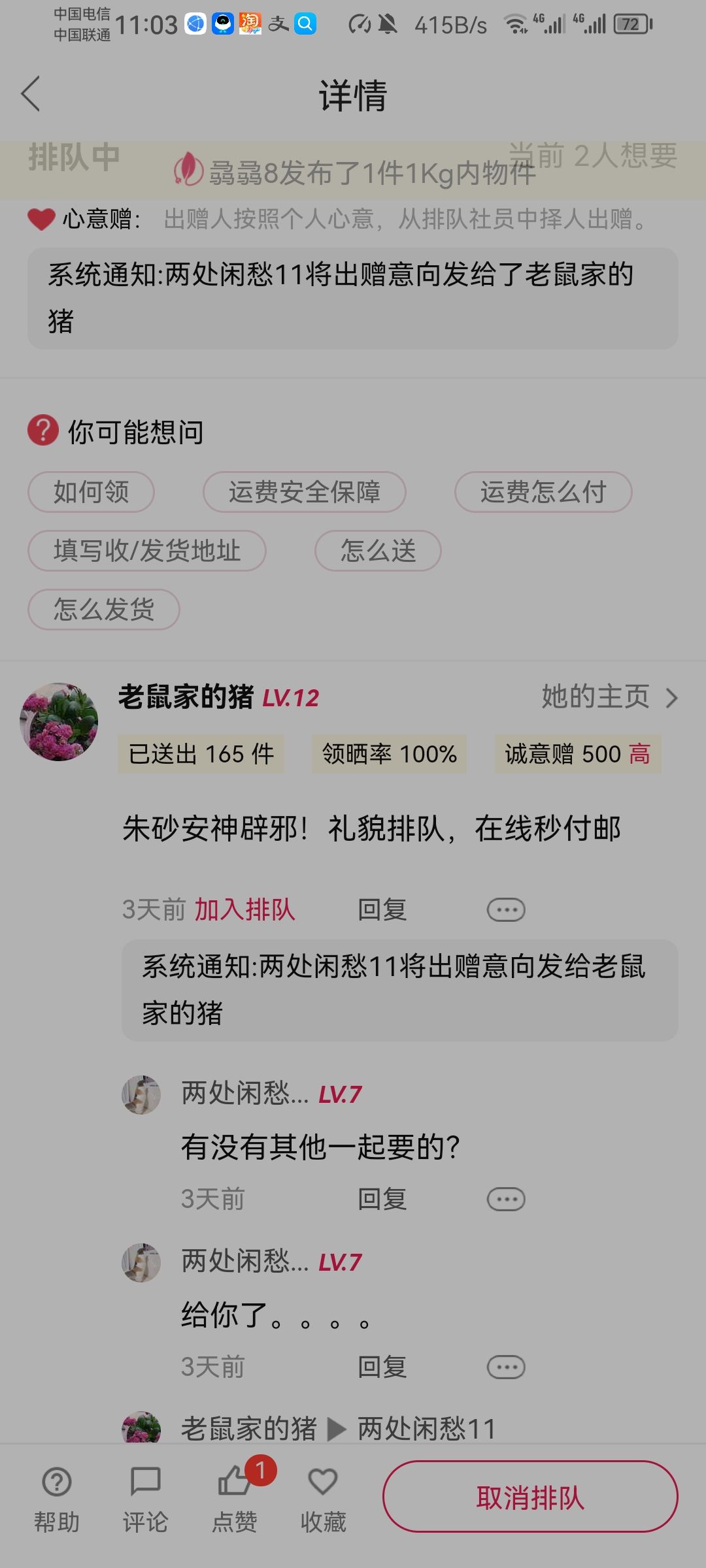Tap the 怎么发货 chip
706x1568 pixels.
click(x=104, y=610)
